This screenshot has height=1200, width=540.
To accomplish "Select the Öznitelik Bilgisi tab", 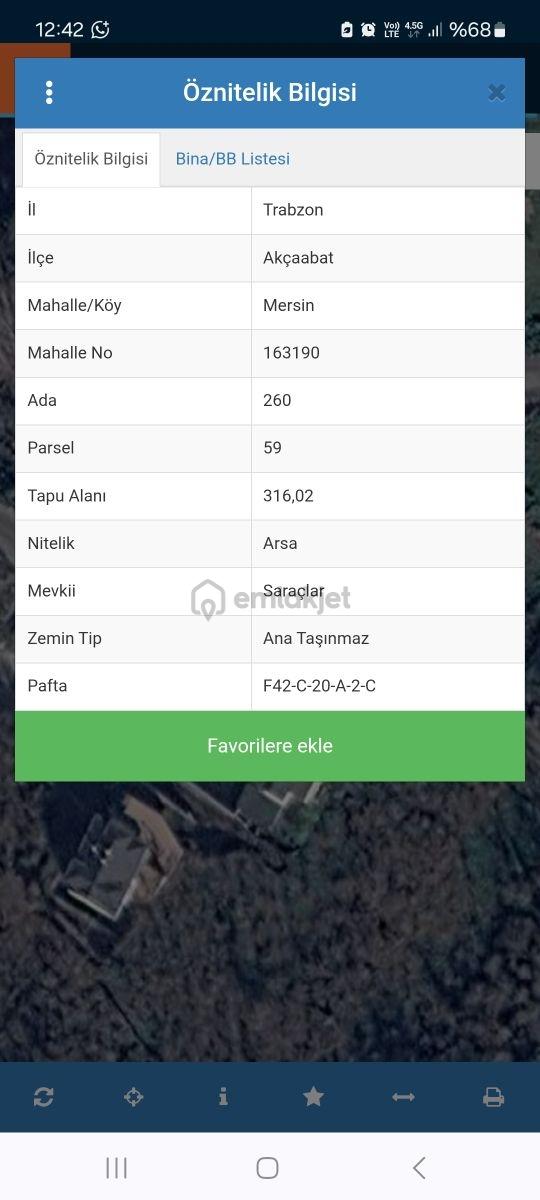I will click(x=91, y=159).
